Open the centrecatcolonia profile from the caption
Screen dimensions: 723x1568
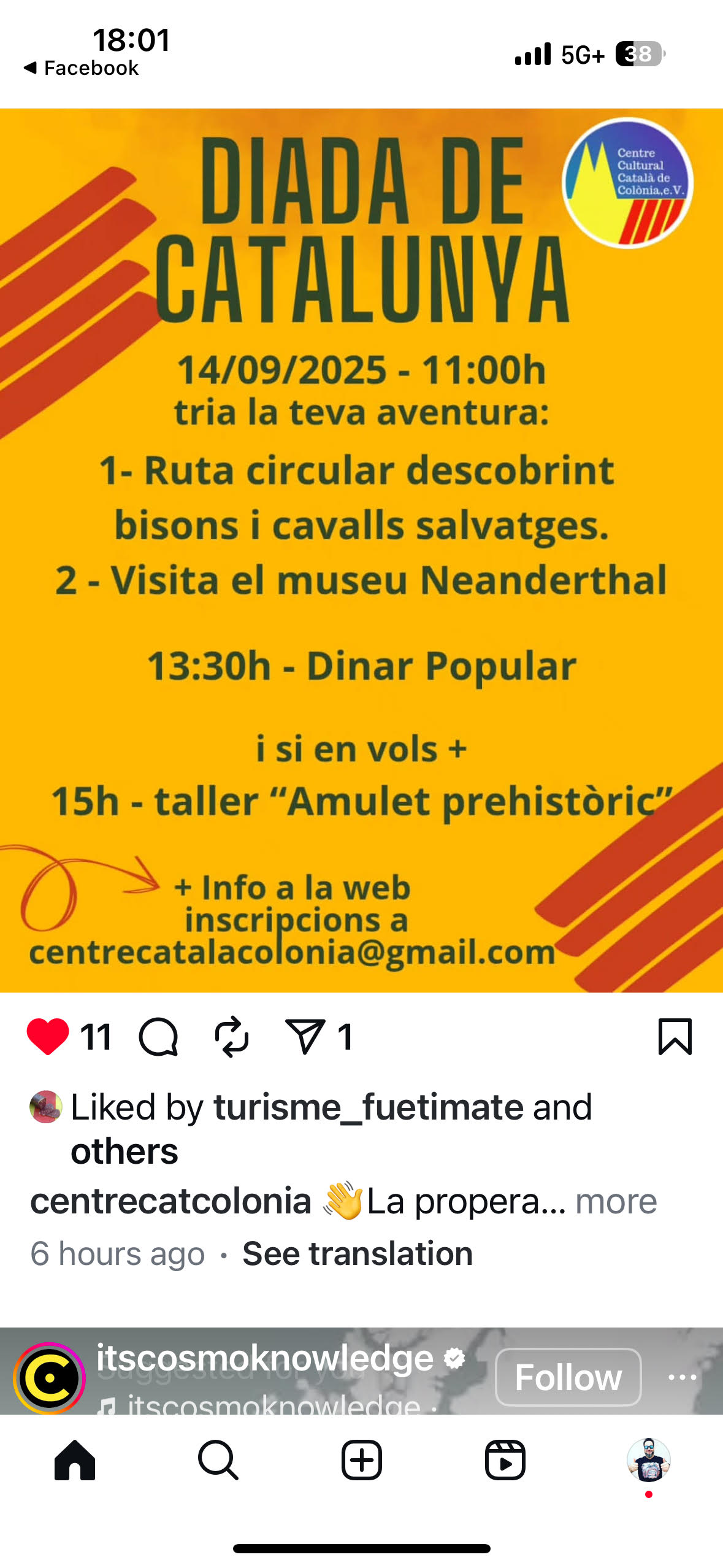point(170,1201)
